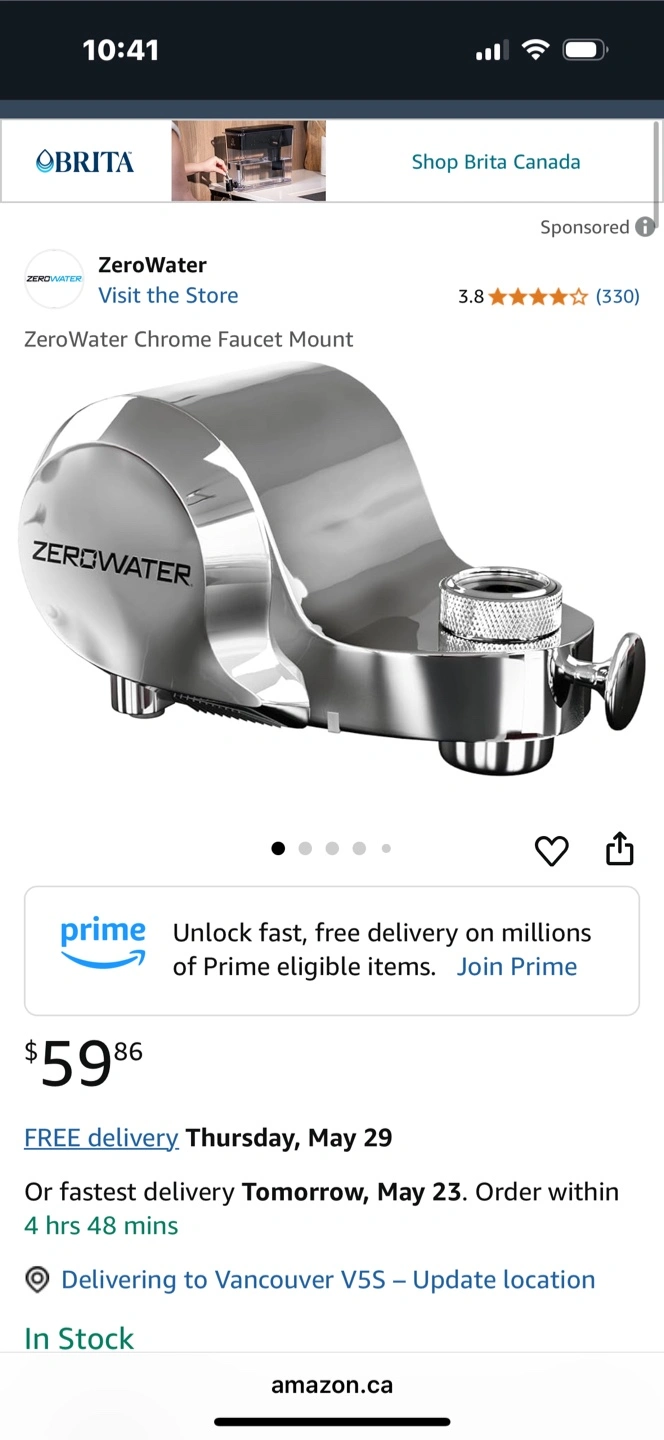Viewport: 664px width, 1440px height.
Task: Tap Join Prime link
Action: point(517,967)
